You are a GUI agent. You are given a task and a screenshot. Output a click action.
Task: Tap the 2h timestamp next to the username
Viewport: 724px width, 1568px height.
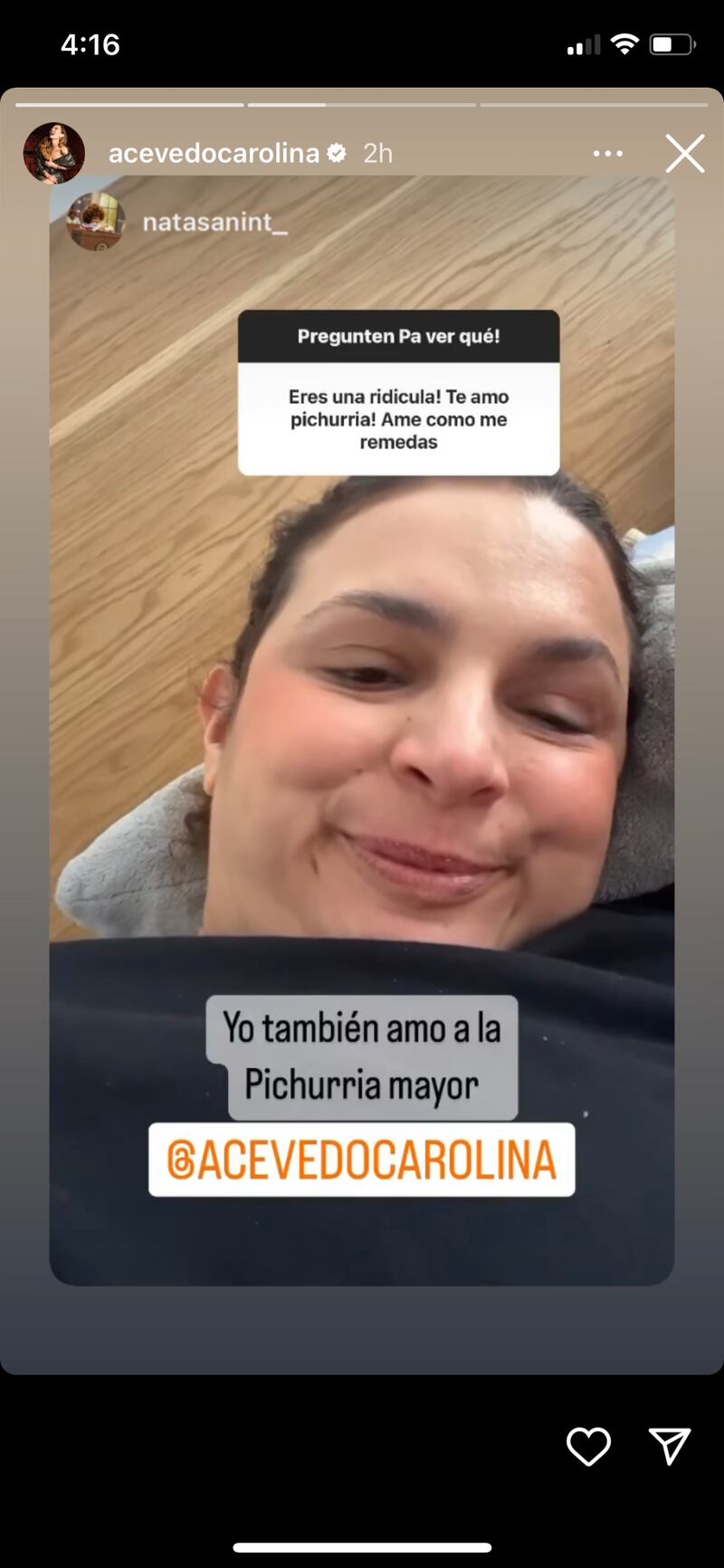coord(376,153)
